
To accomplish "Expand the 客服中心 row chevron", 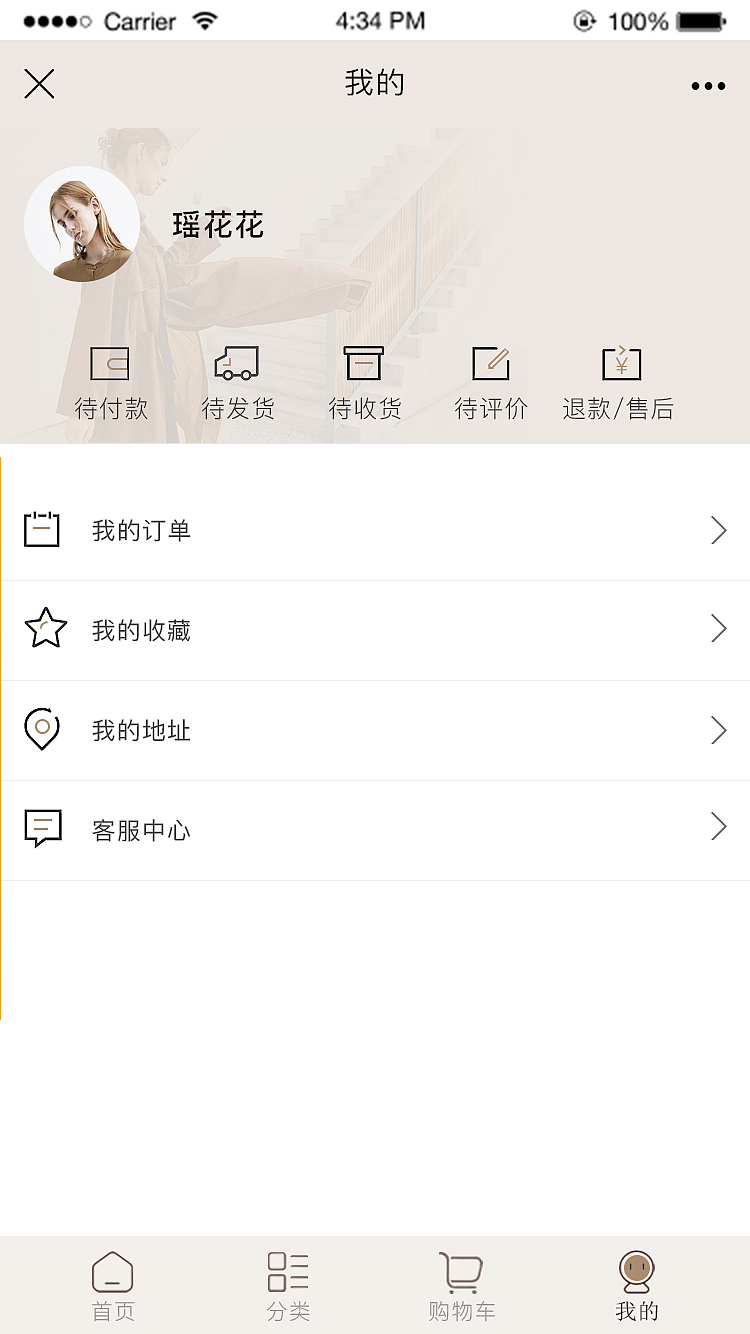I will (719, 827).
